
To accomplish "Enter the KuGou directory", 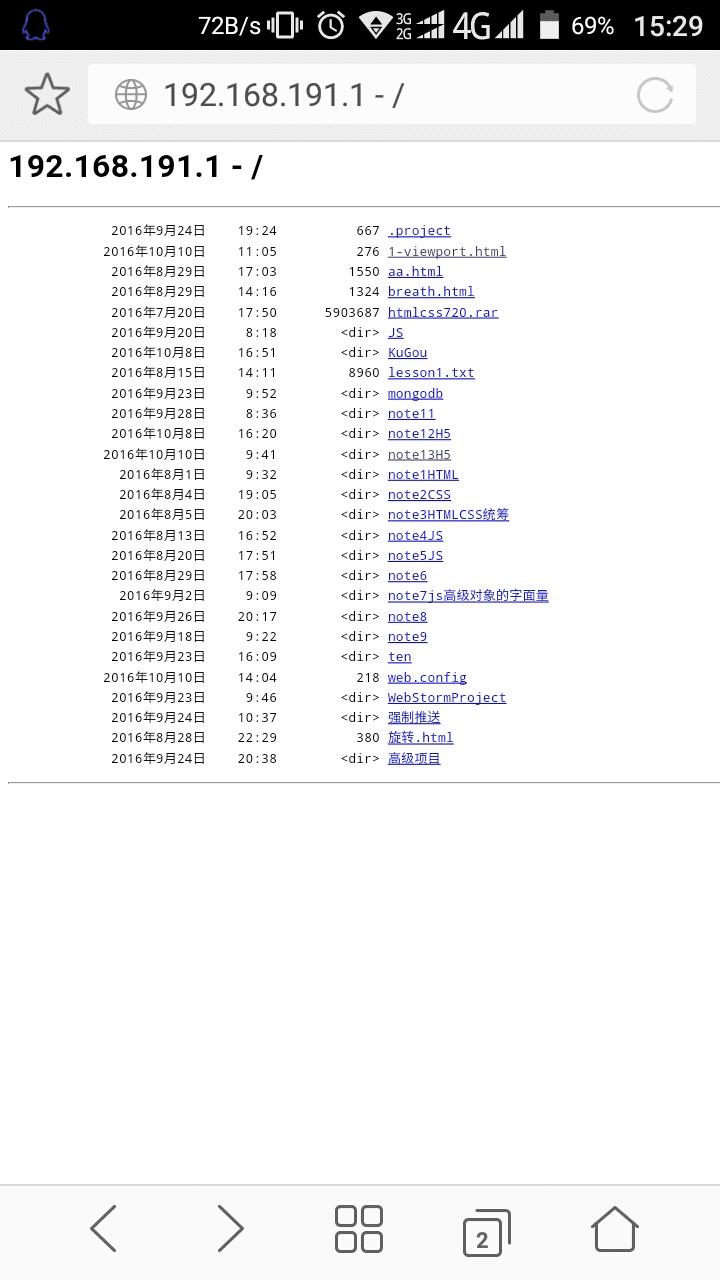I will click(x=407, y=352).
